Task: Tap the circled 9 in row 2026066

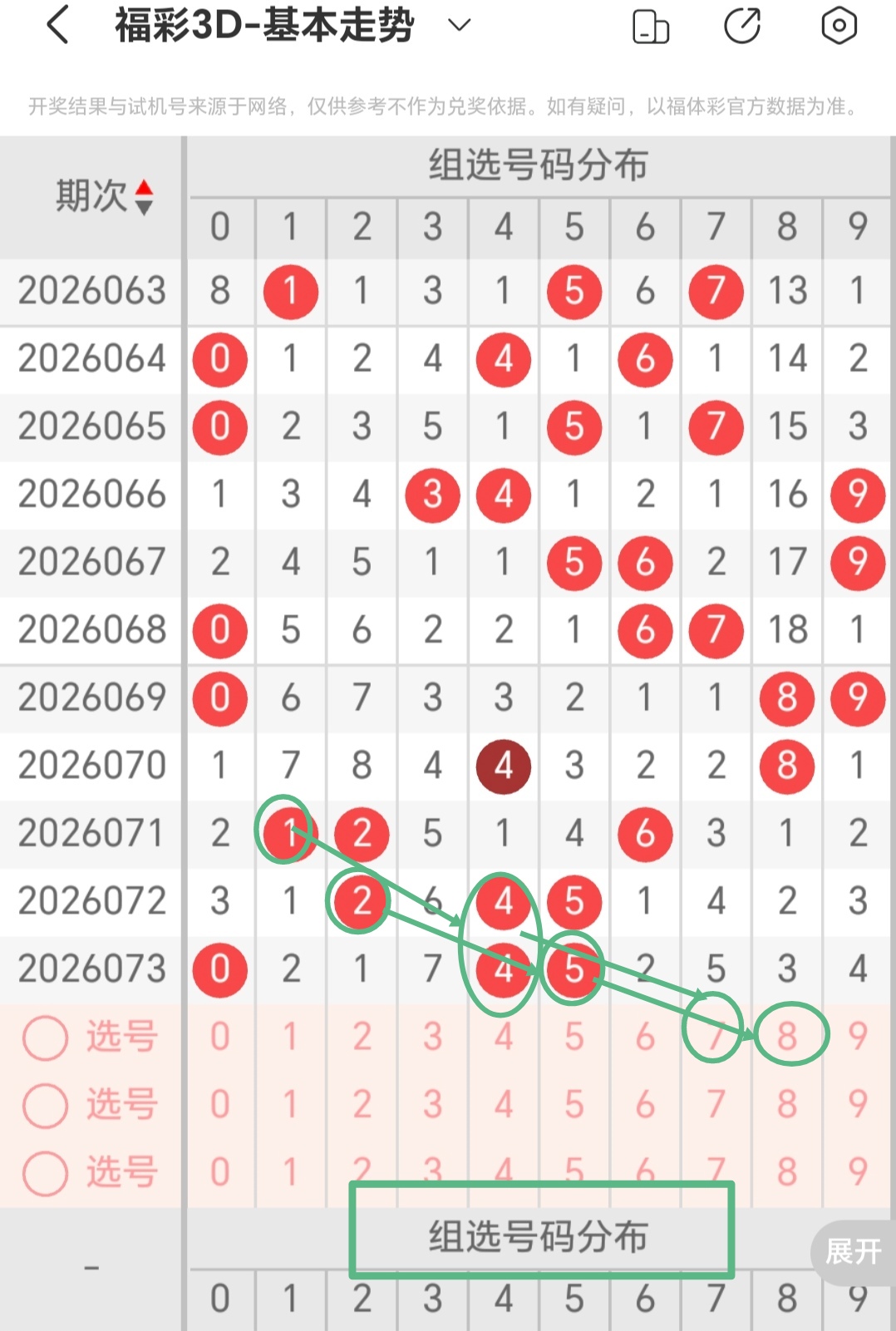Action: coord(857,494)
